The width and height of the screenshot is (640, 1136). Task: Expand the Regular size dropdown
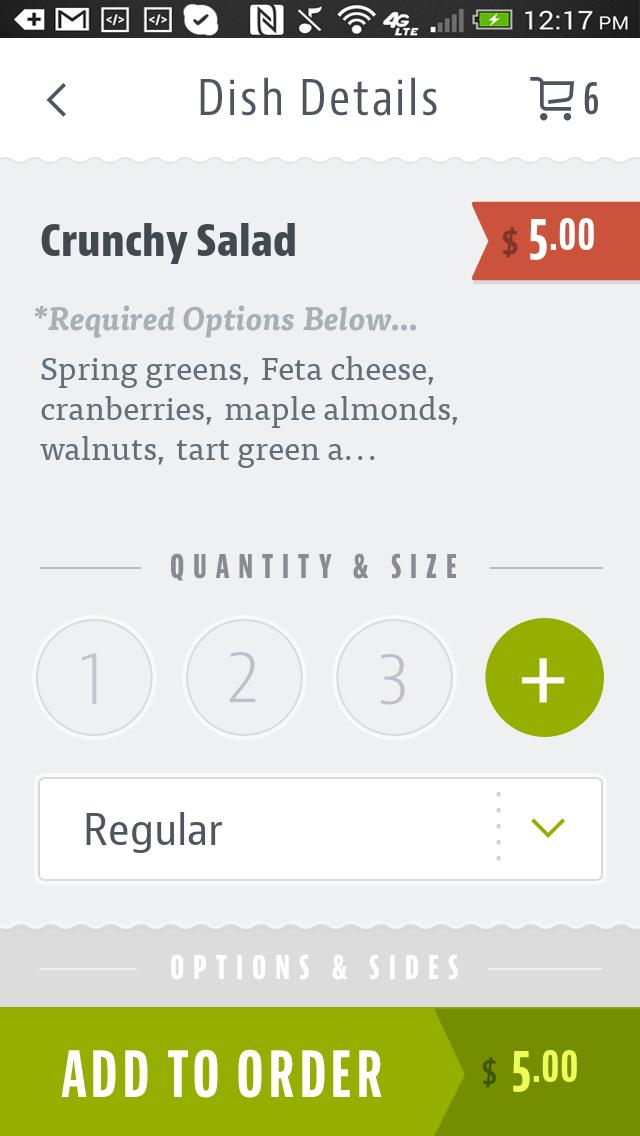tap(320, 830)
